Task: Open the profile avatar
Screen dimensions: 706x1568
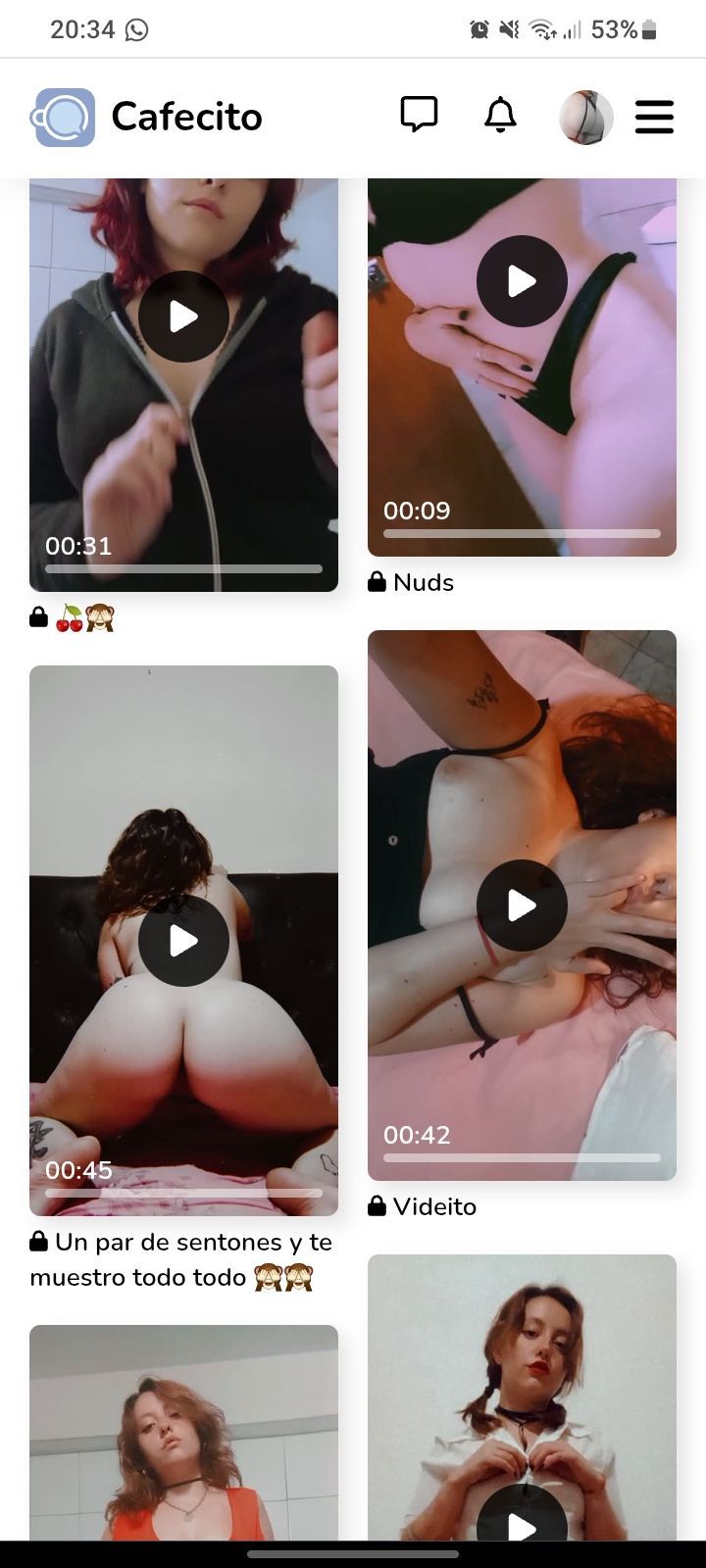Action: (585, 118)
